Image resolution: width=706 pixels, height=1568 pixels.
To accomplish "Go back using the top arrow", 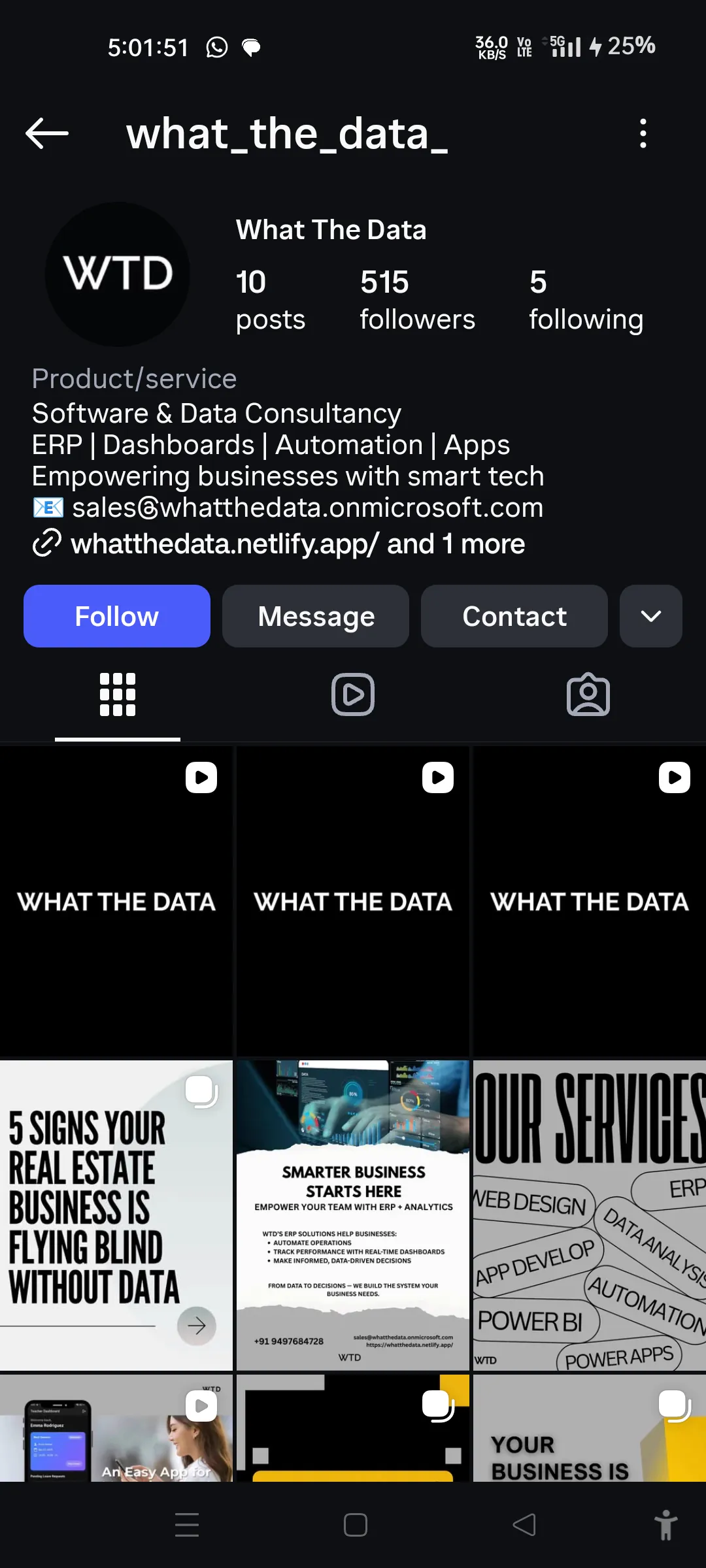I will [x=47, y=133].
